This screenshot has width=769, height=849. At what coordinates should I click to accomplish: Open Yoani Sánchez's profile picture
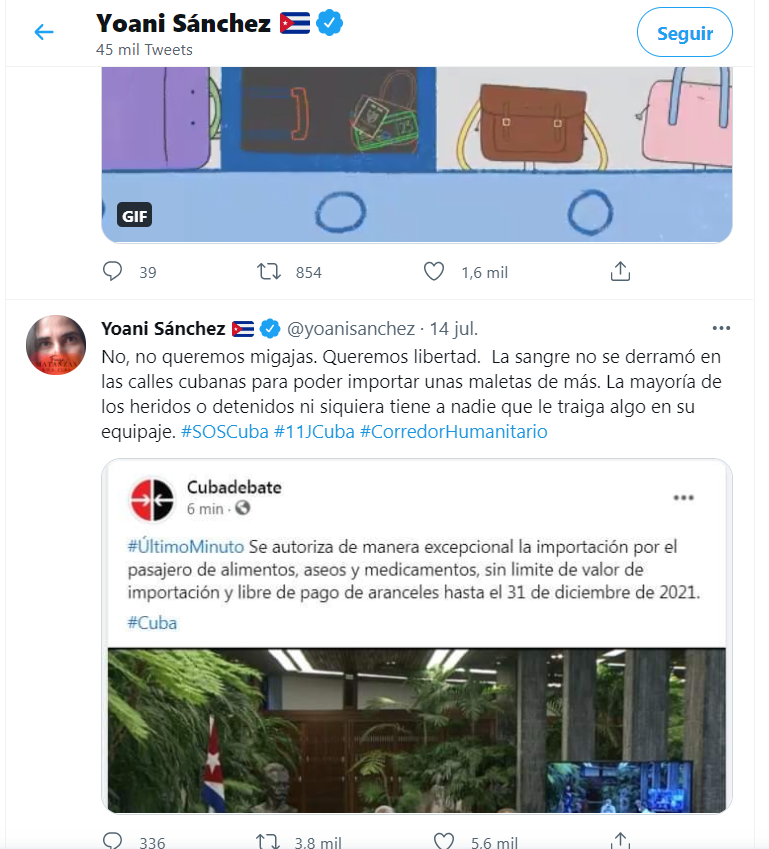point(55,345)
